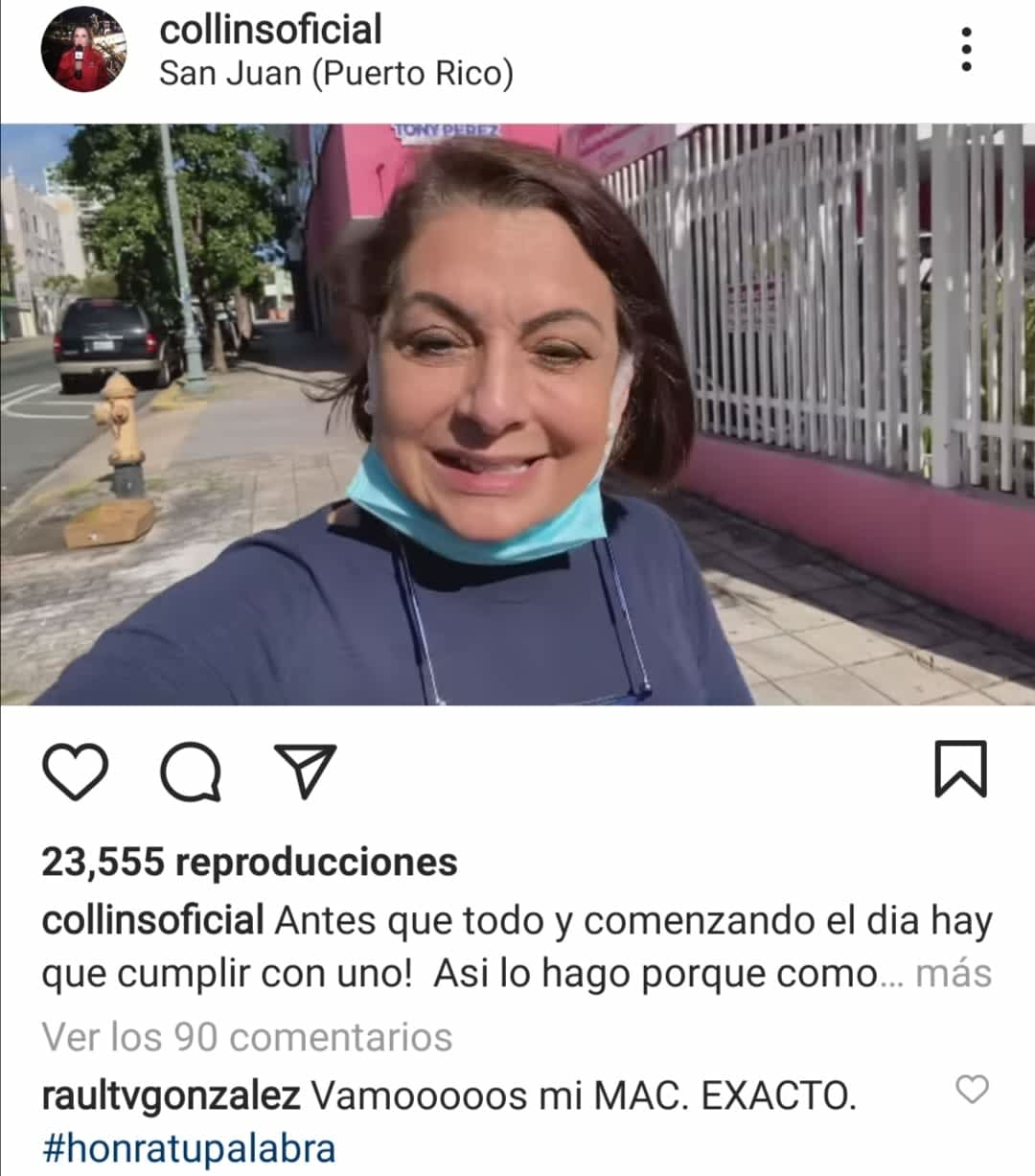The image size is (1035, 1176).
Task: Share the post via paper plane icon
Action: point(306,770)
